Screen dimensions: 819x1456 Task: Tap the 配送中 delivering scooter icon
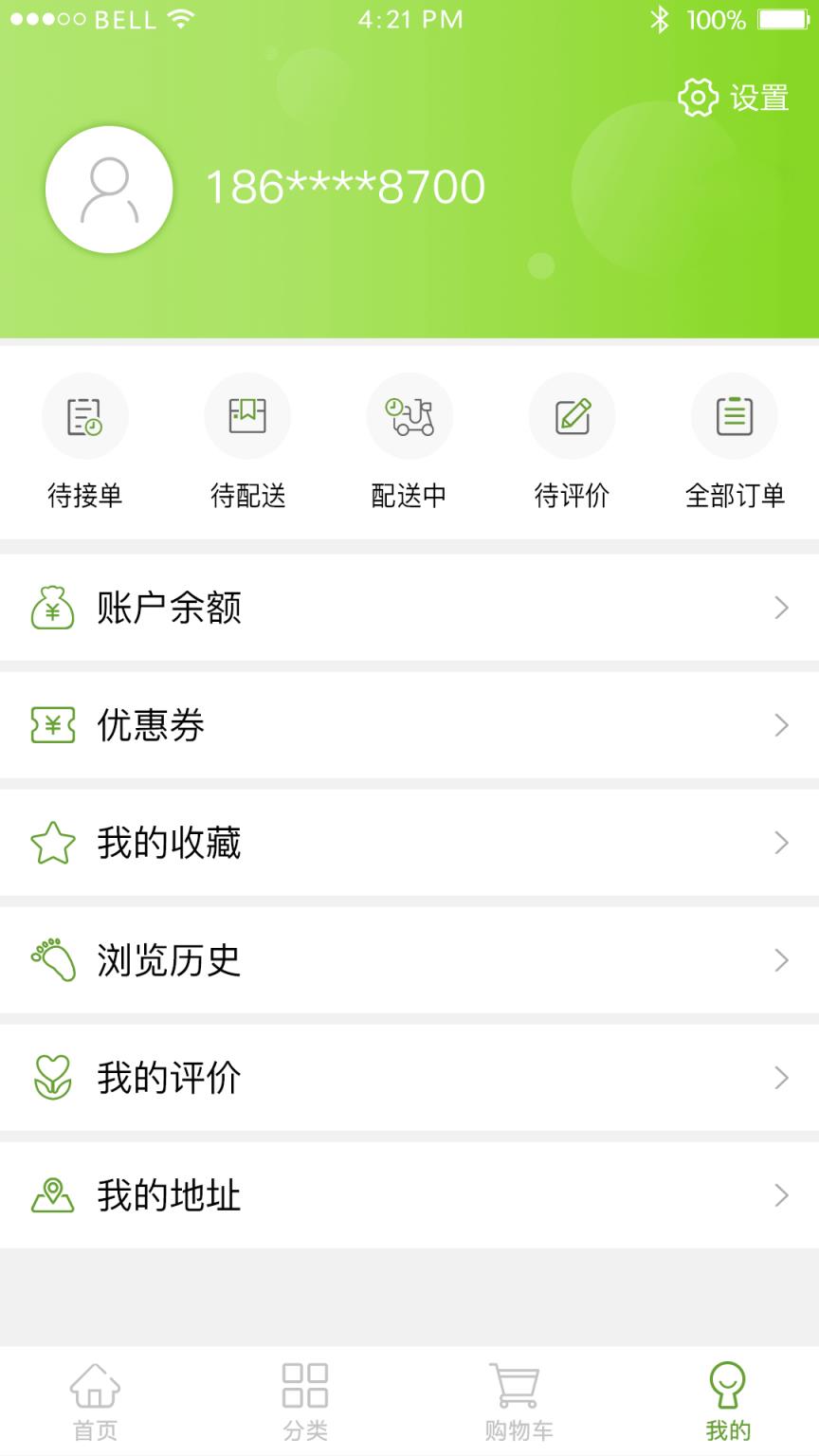click(x=409, y=415)
